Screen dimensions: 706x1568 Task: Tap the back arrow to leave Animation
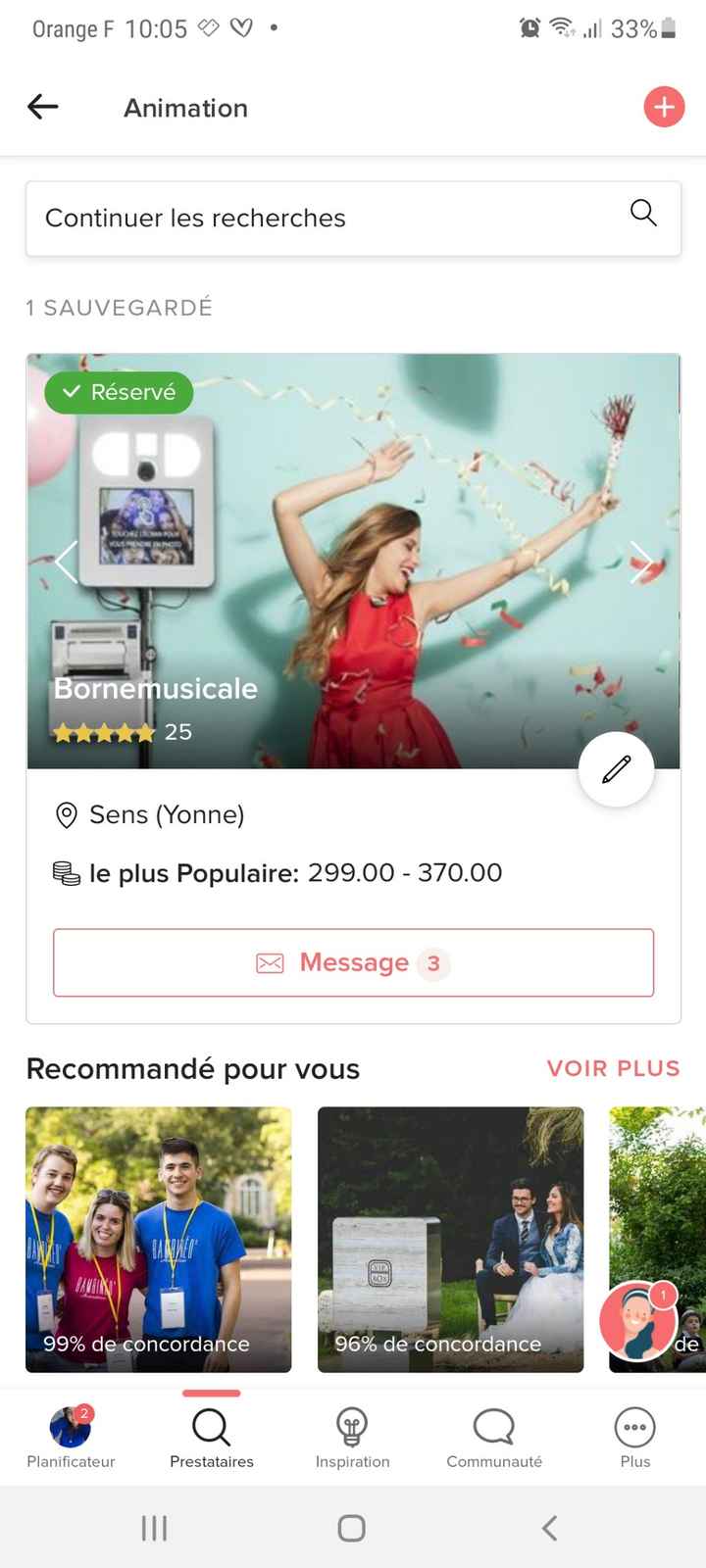pyautogui.click(x=42, y=107)
